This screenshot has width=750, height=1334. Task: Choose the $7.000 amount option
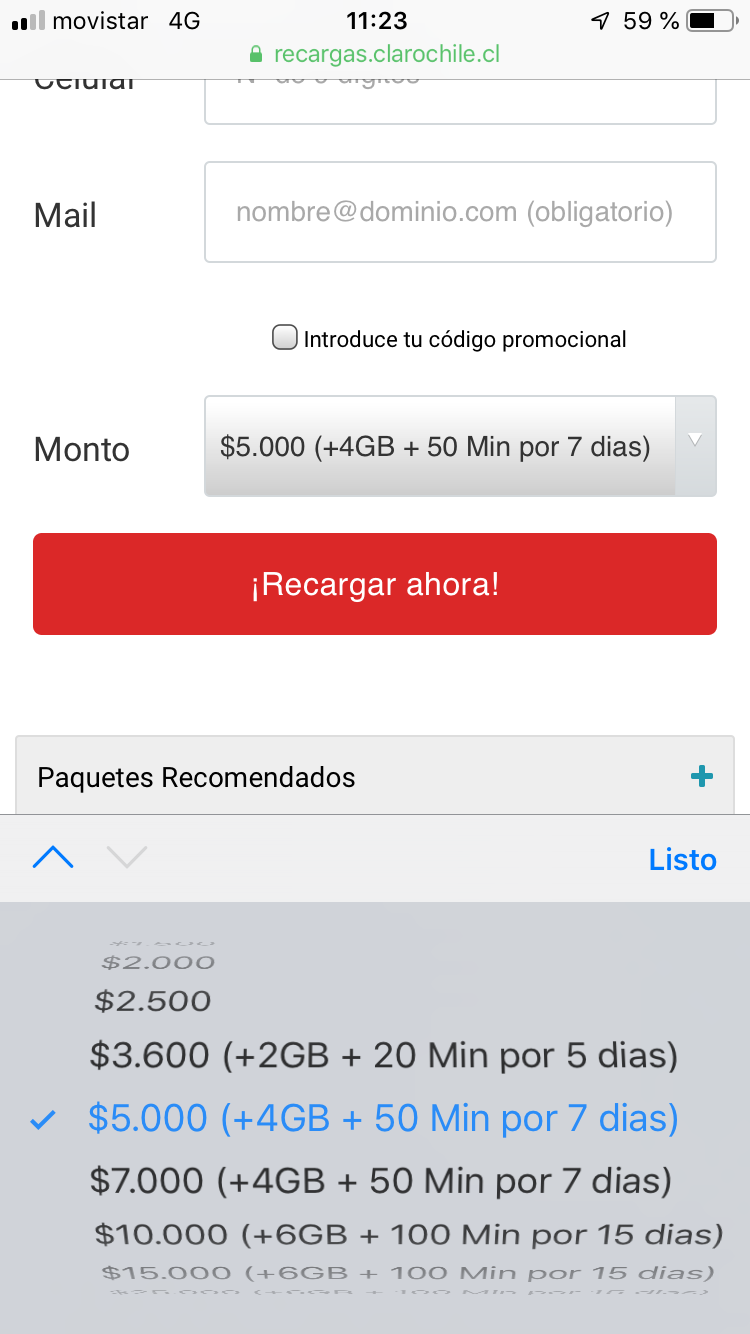[x=380, y=1181]
